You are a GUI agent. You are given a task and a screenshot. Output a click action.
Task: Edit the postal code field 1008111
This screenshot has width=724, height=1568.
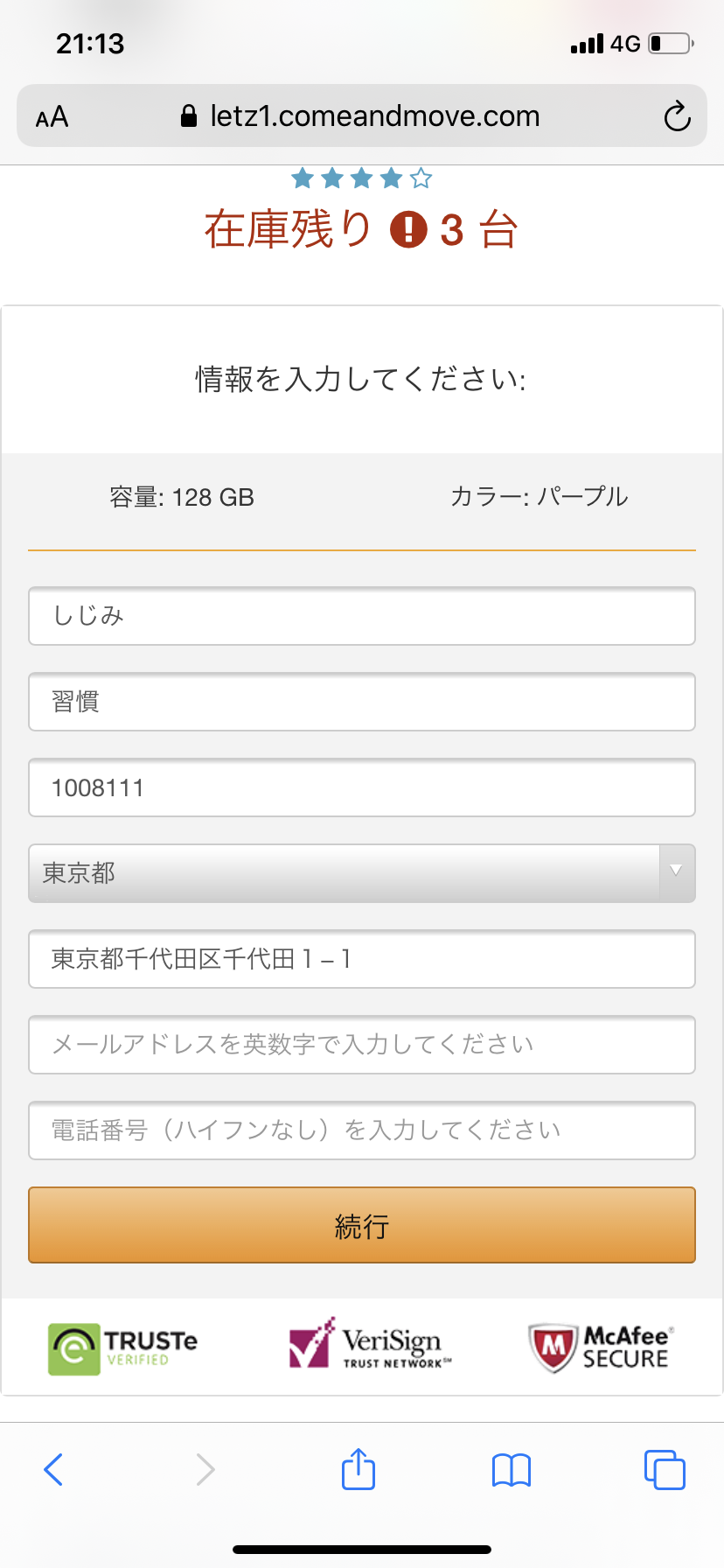click(x=362, y=787)
